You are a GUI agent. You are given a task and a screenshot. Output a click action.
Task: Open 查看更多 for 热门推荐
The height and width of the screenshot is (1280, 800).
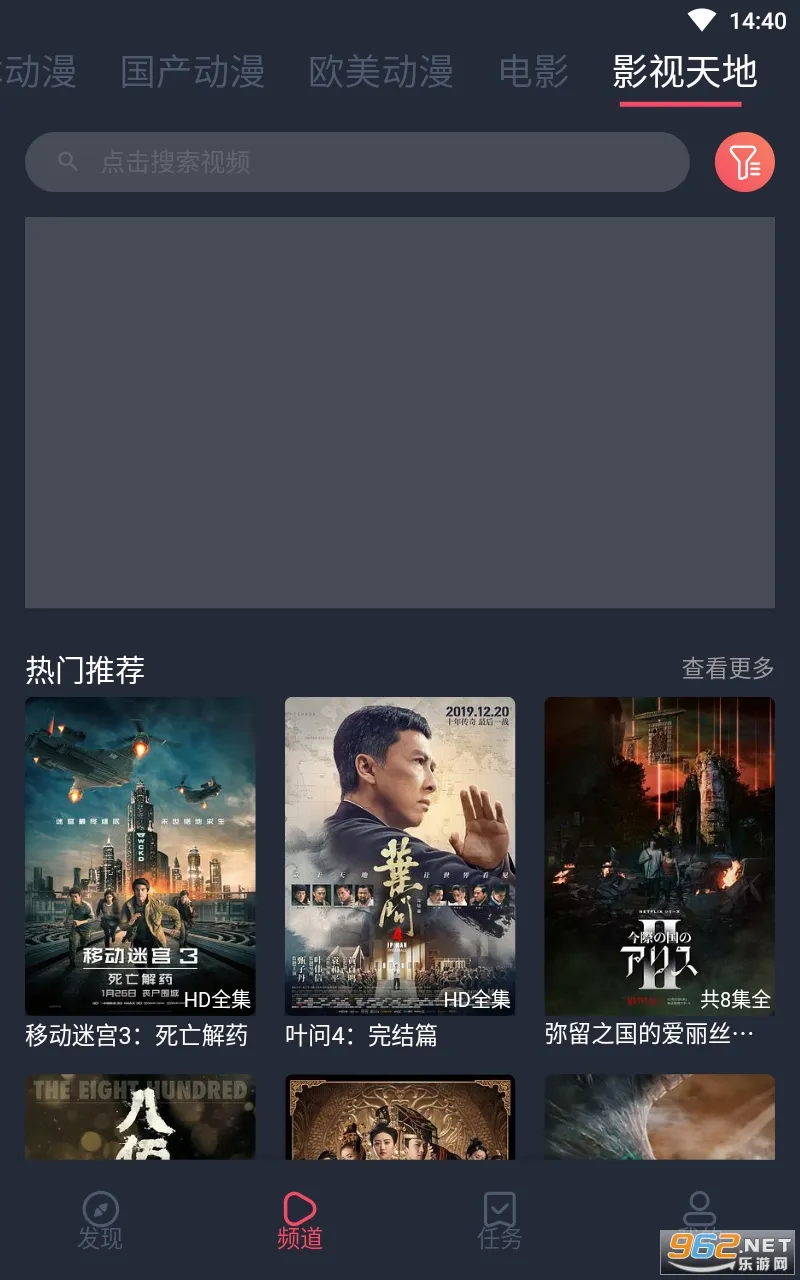727,668
